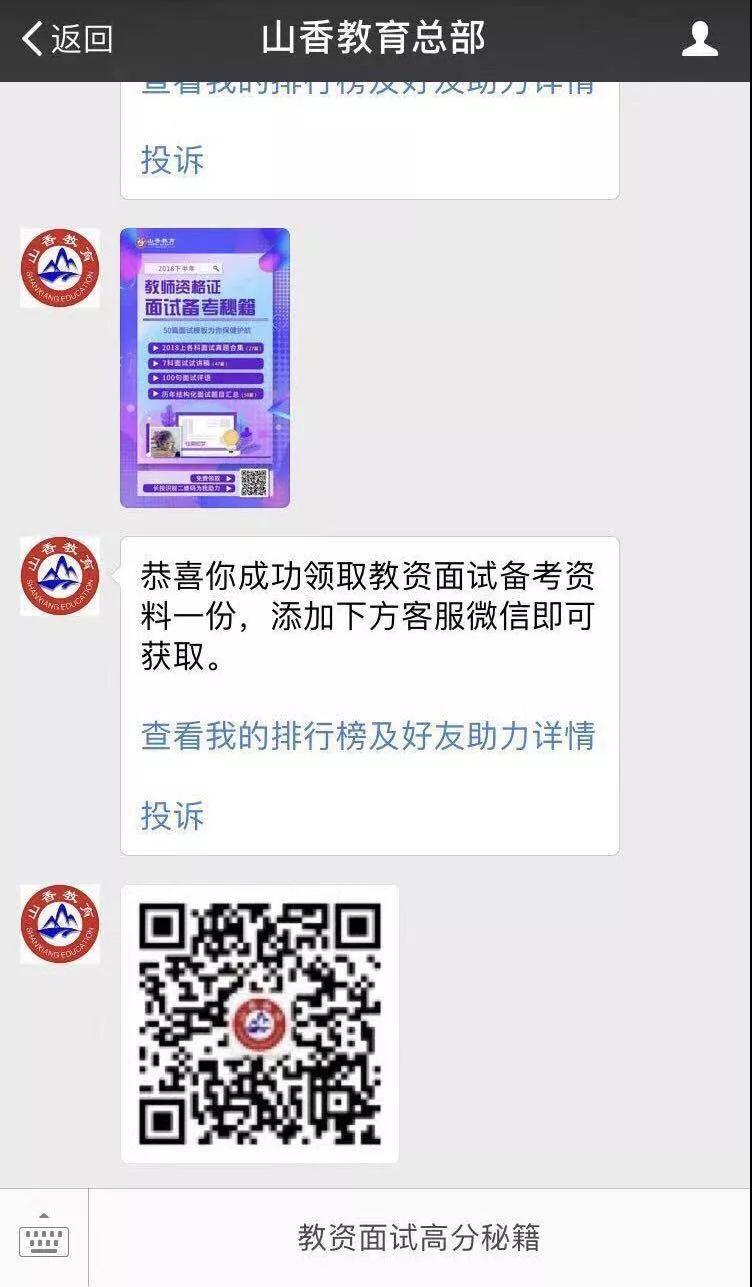
Task: Tap the 投诉 link in the top message
Action: [172, 160]
